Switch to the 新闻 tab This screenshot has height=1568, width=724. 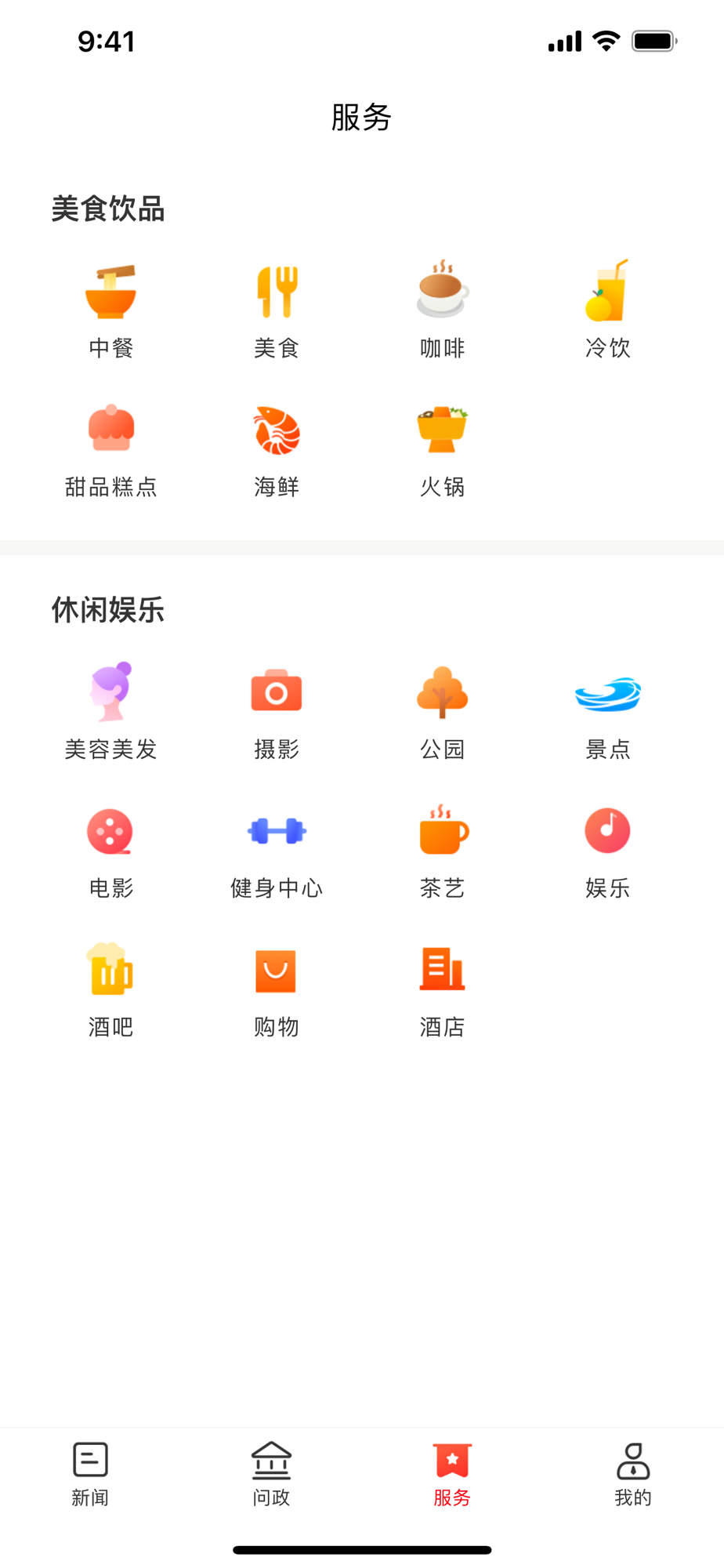(x=90, y=1474)
